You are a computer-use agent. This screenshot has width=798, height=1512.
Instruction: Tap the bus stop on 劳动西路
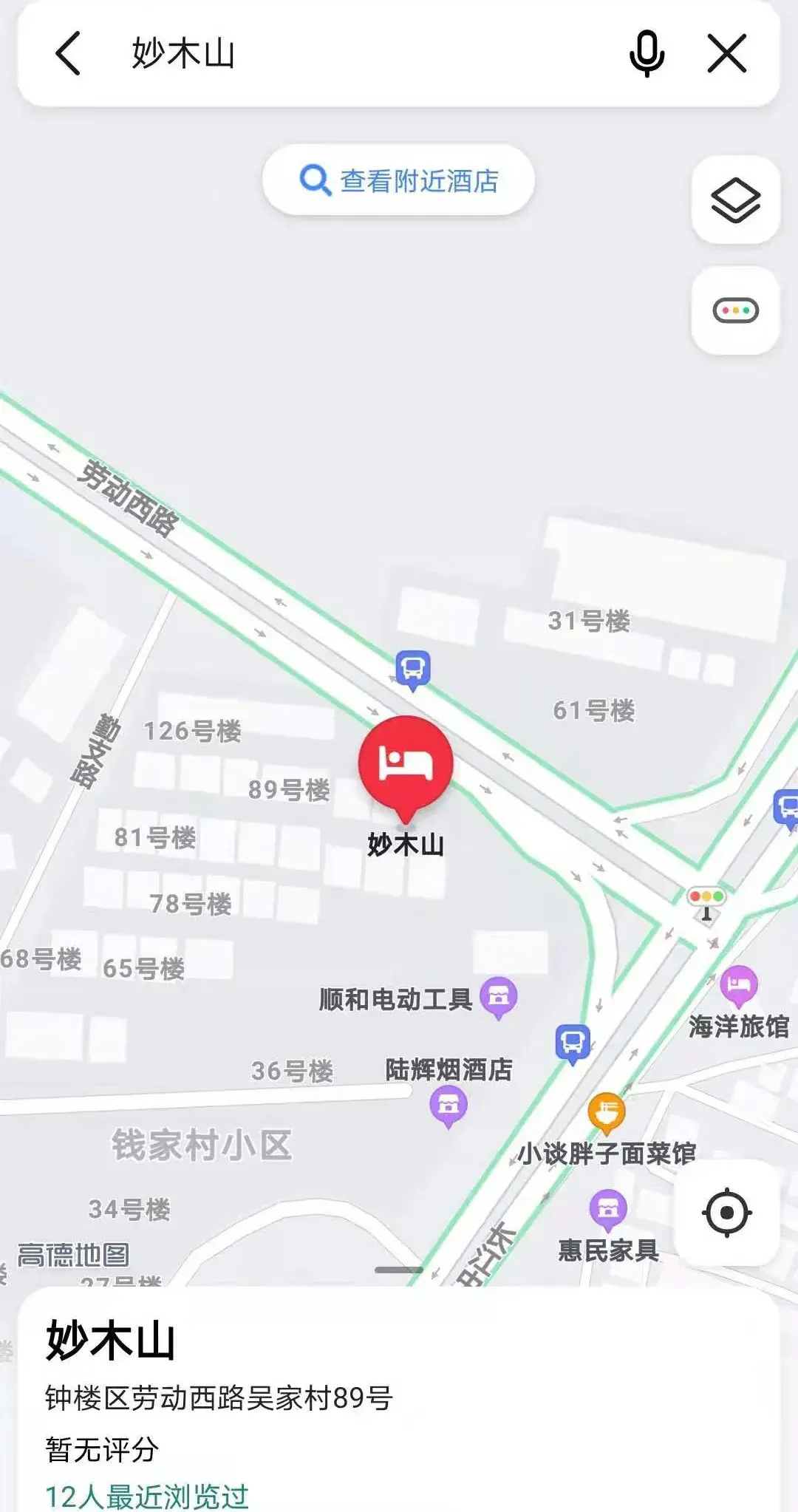point(413,669)
